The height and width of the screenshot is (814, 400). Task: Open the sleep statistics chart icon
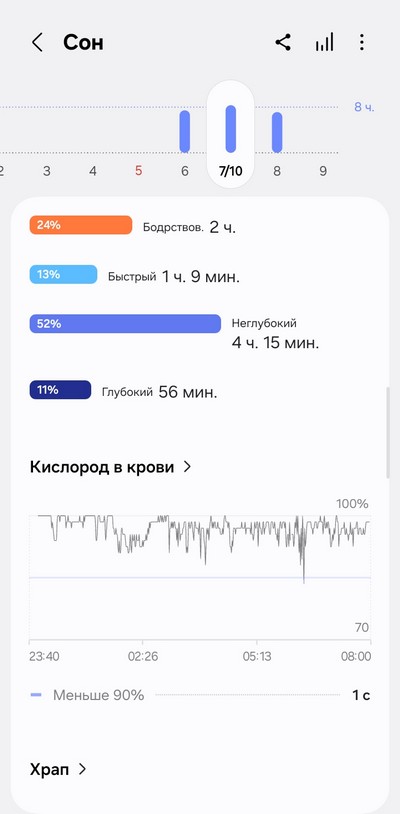pos(324,43)
